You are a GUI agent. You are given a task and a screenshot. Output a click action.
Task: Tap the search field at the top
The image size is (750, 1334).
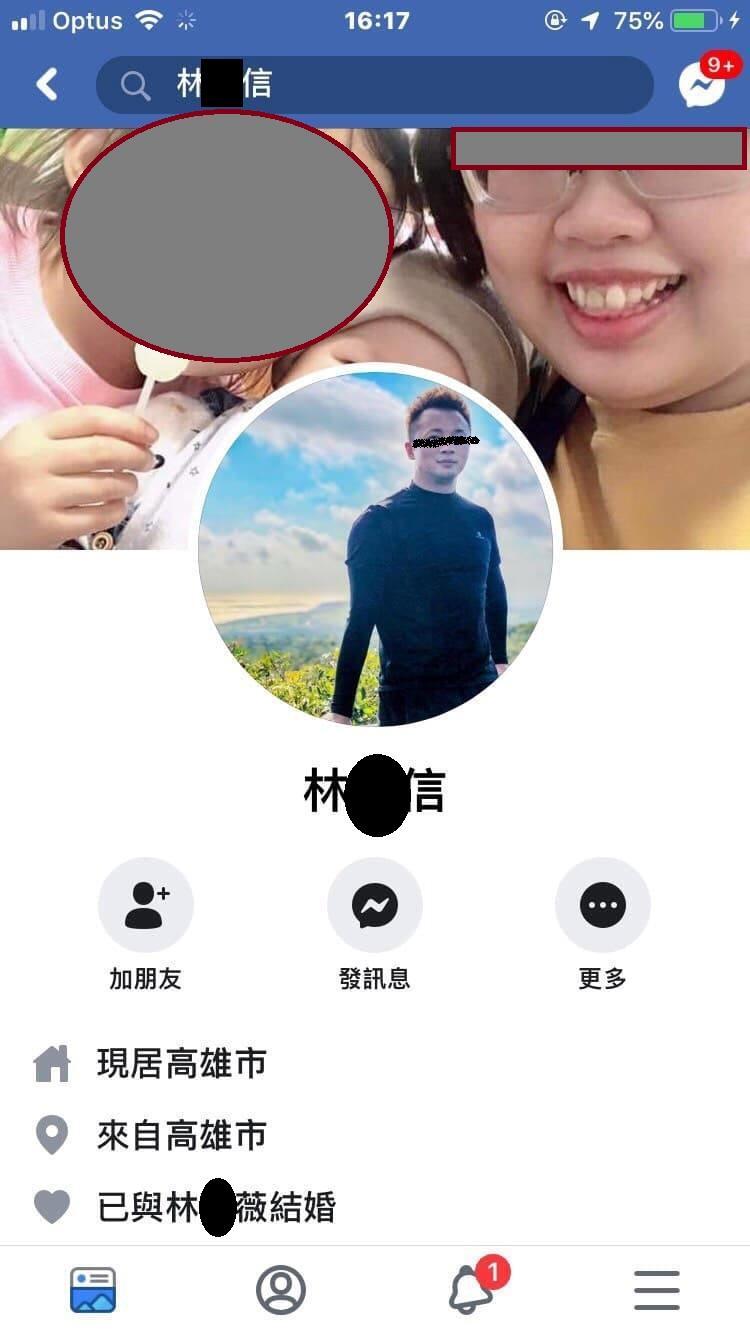(375, 85)
